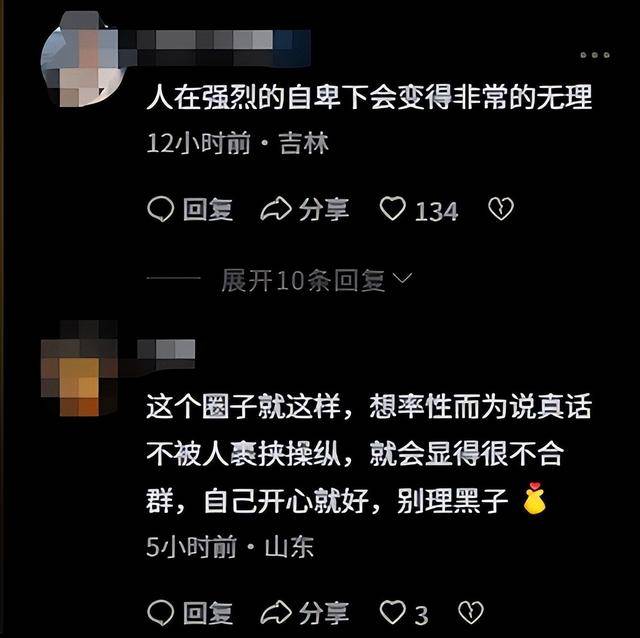Reply to the comment from 山东
640x638 pixels.
coord(190,612)
